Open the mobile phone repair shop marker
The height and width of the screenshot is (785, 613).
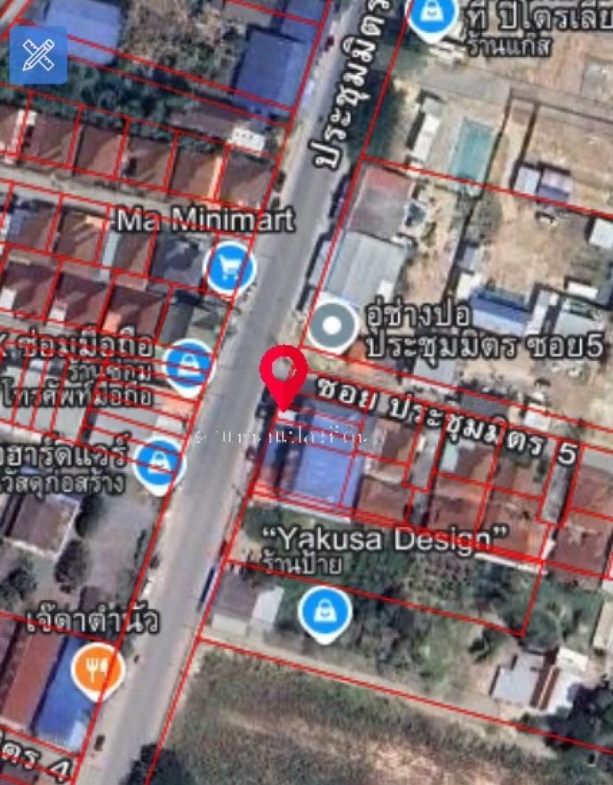189,367
